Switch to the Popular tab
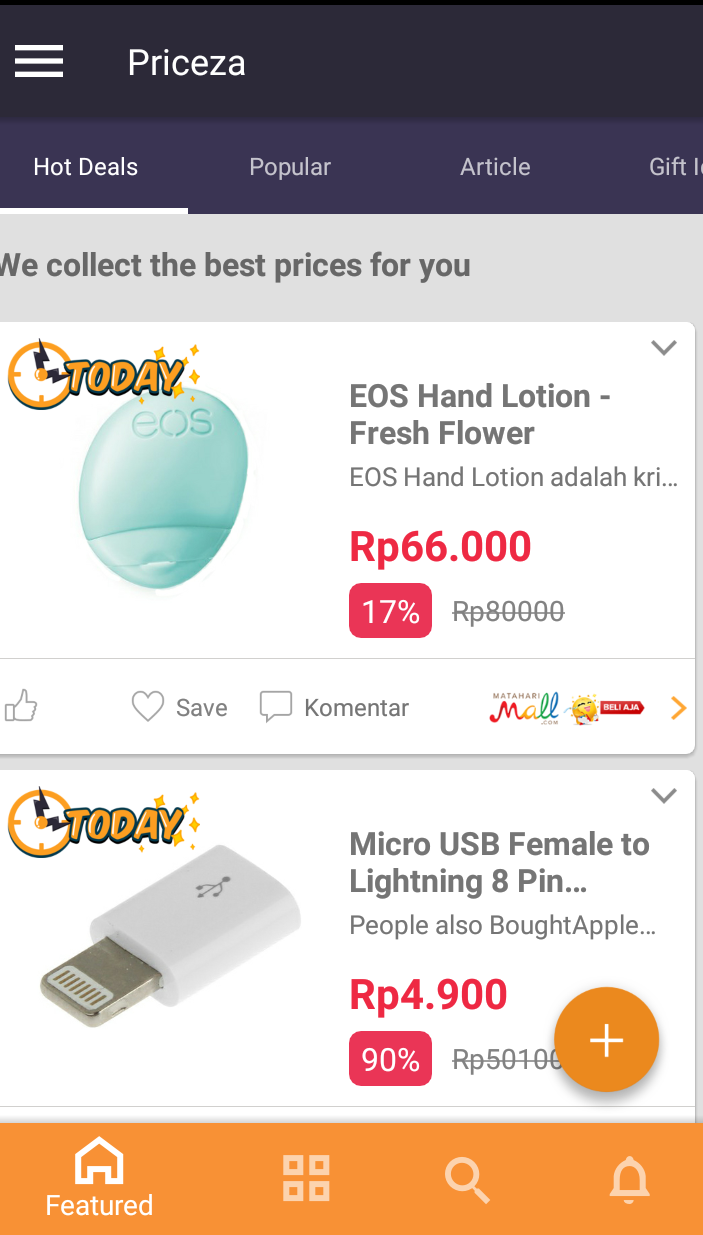The image size is (703, 1235). 290,167
